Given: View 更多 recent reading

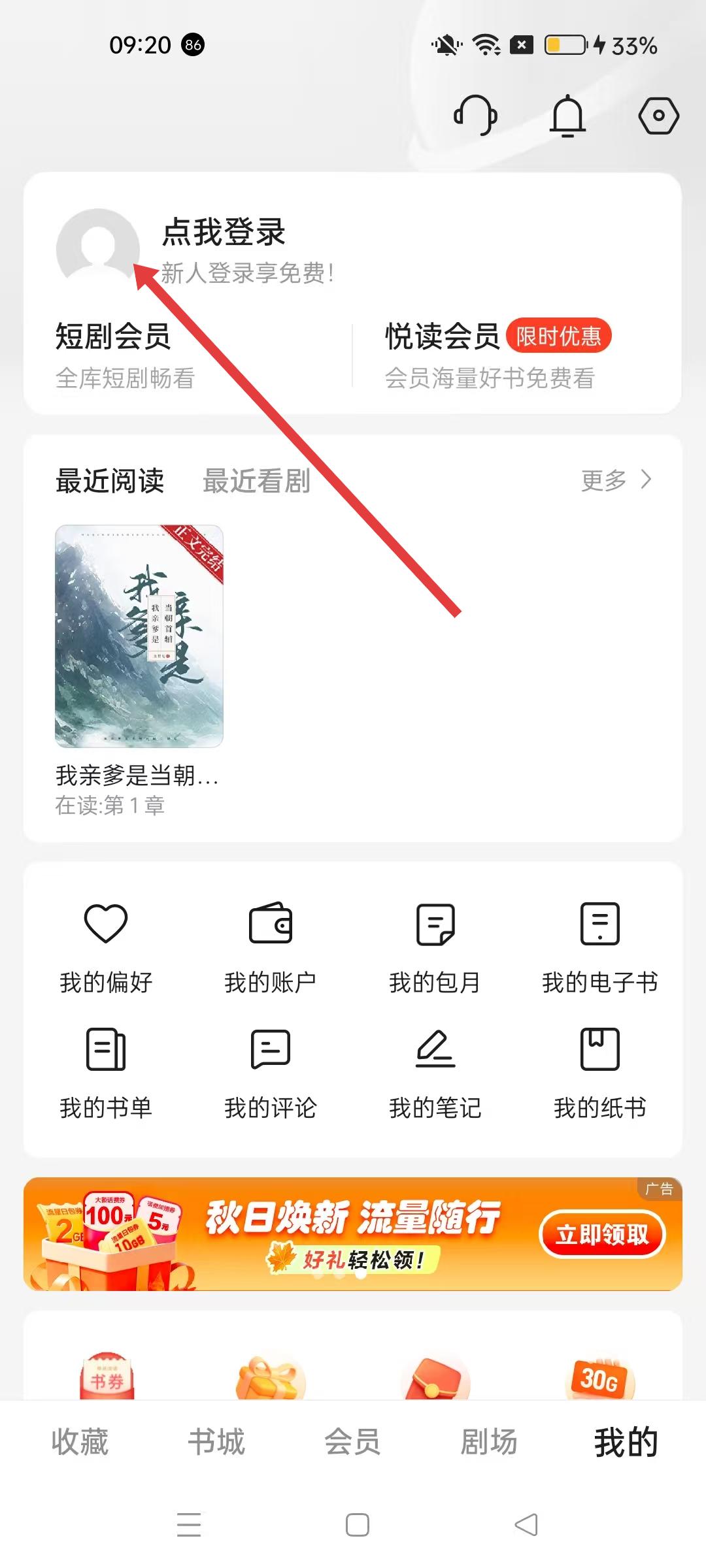Looking at the screenshot, I should [615, 480].
